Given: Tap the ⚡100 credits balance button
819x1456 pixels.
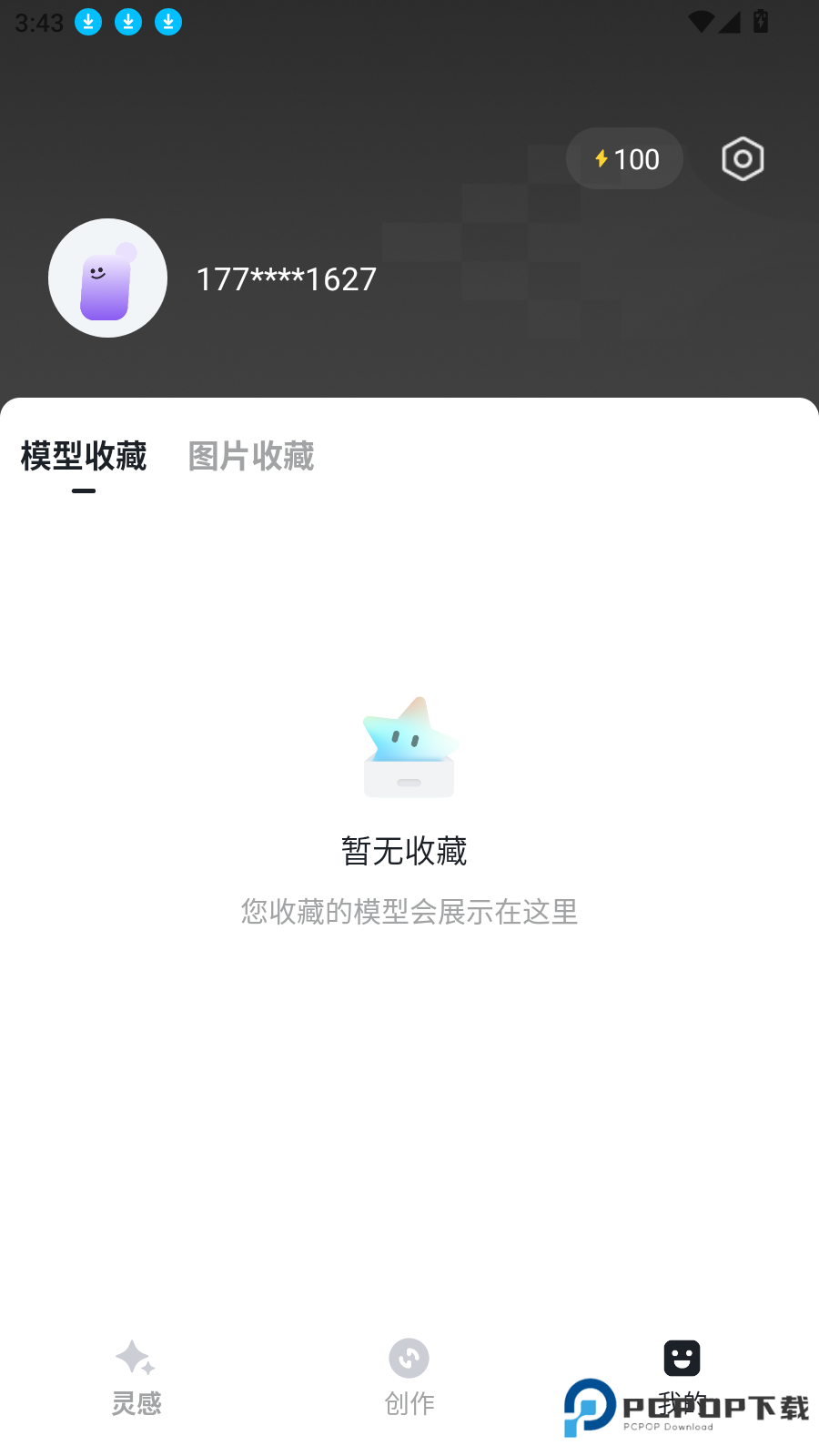Looking at the screenshot, I should coord(624,158).
